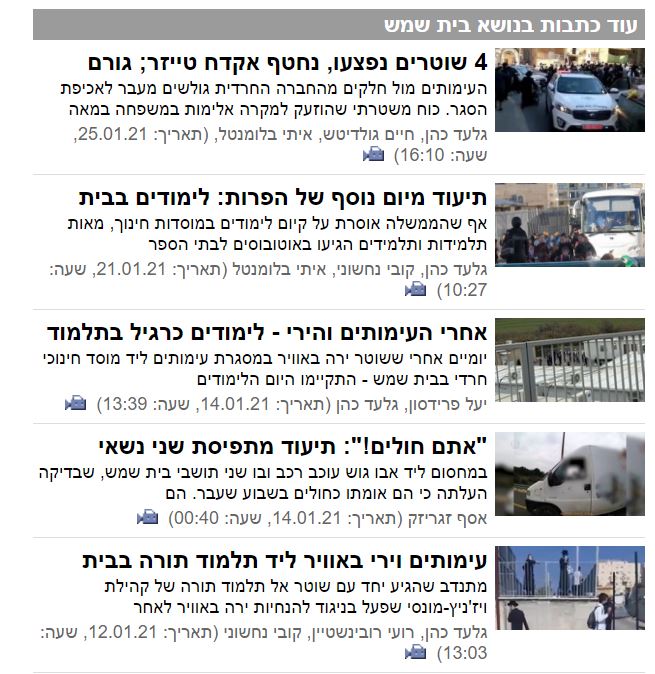Tap the bus photo thumbnail

click(x=570, y=224)
